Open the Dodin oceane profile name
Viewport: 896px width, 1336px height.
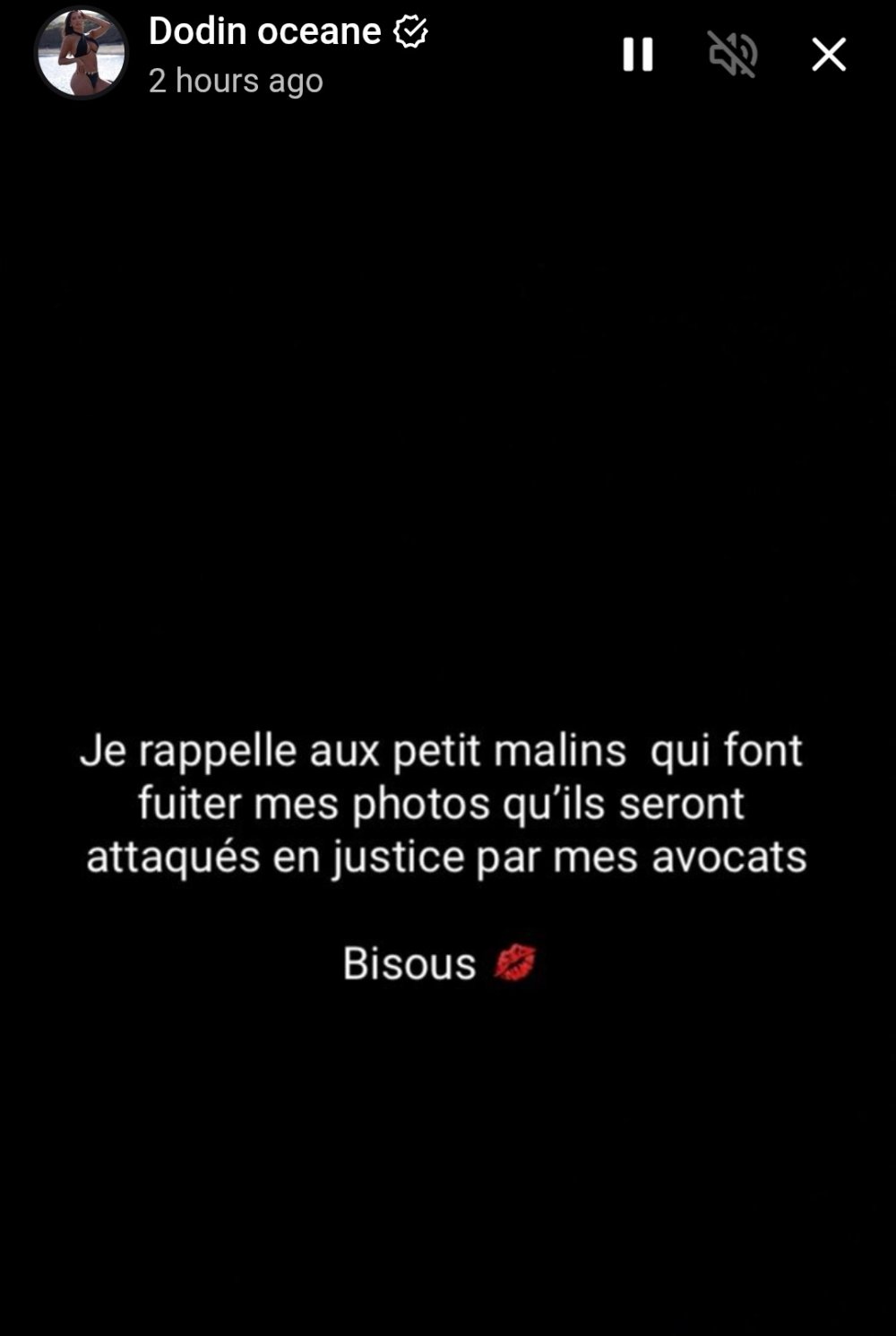[x=264, y=31]
